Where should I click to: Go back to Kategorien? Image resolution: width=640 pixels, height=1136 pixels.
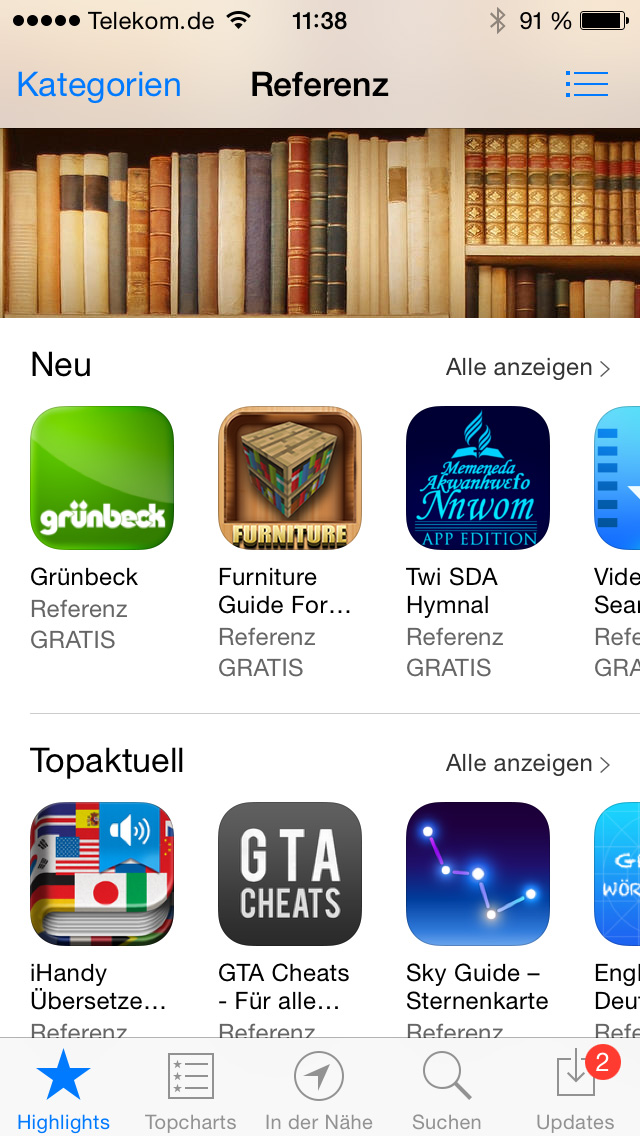tap(99, 84)
